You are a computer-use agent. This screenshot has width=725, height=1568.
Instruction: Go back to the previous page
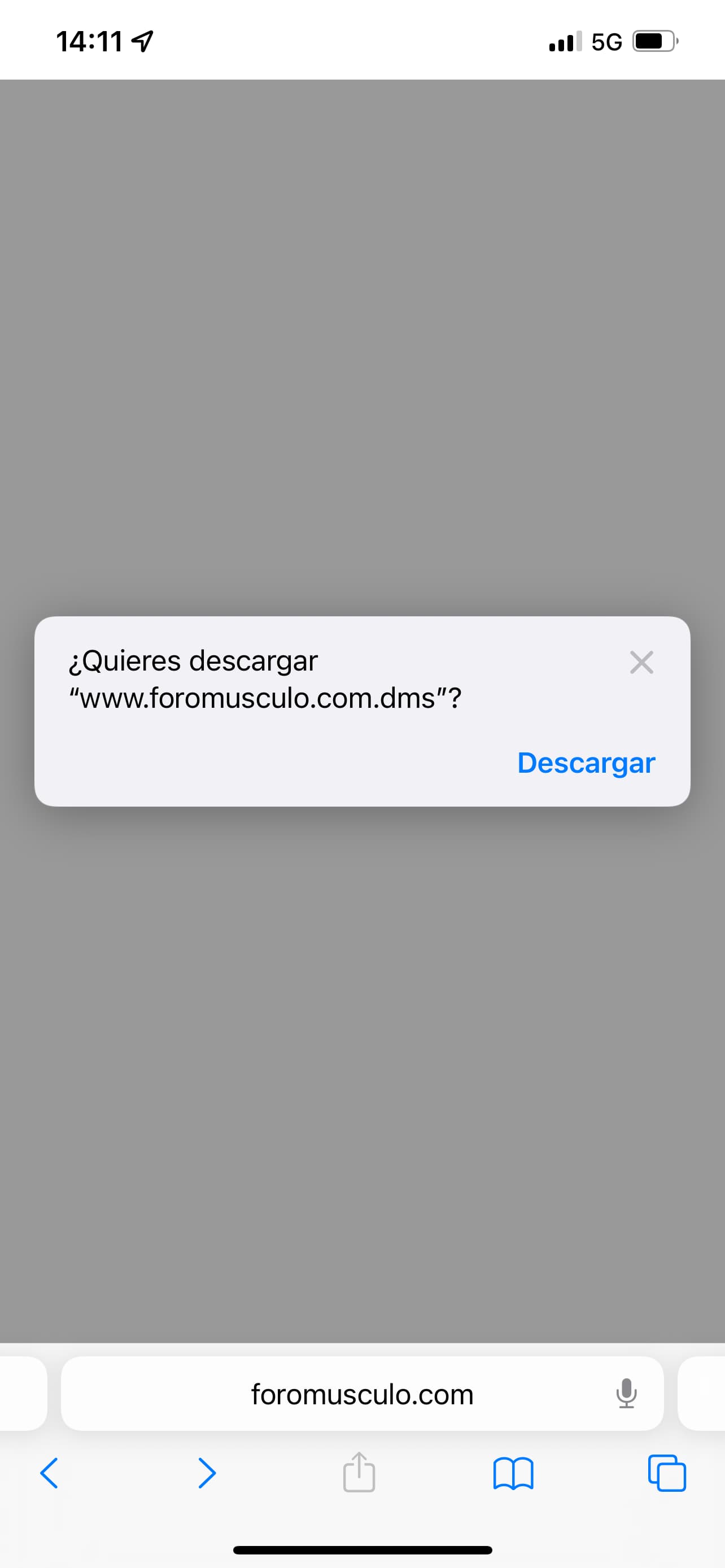(49, 1473)
